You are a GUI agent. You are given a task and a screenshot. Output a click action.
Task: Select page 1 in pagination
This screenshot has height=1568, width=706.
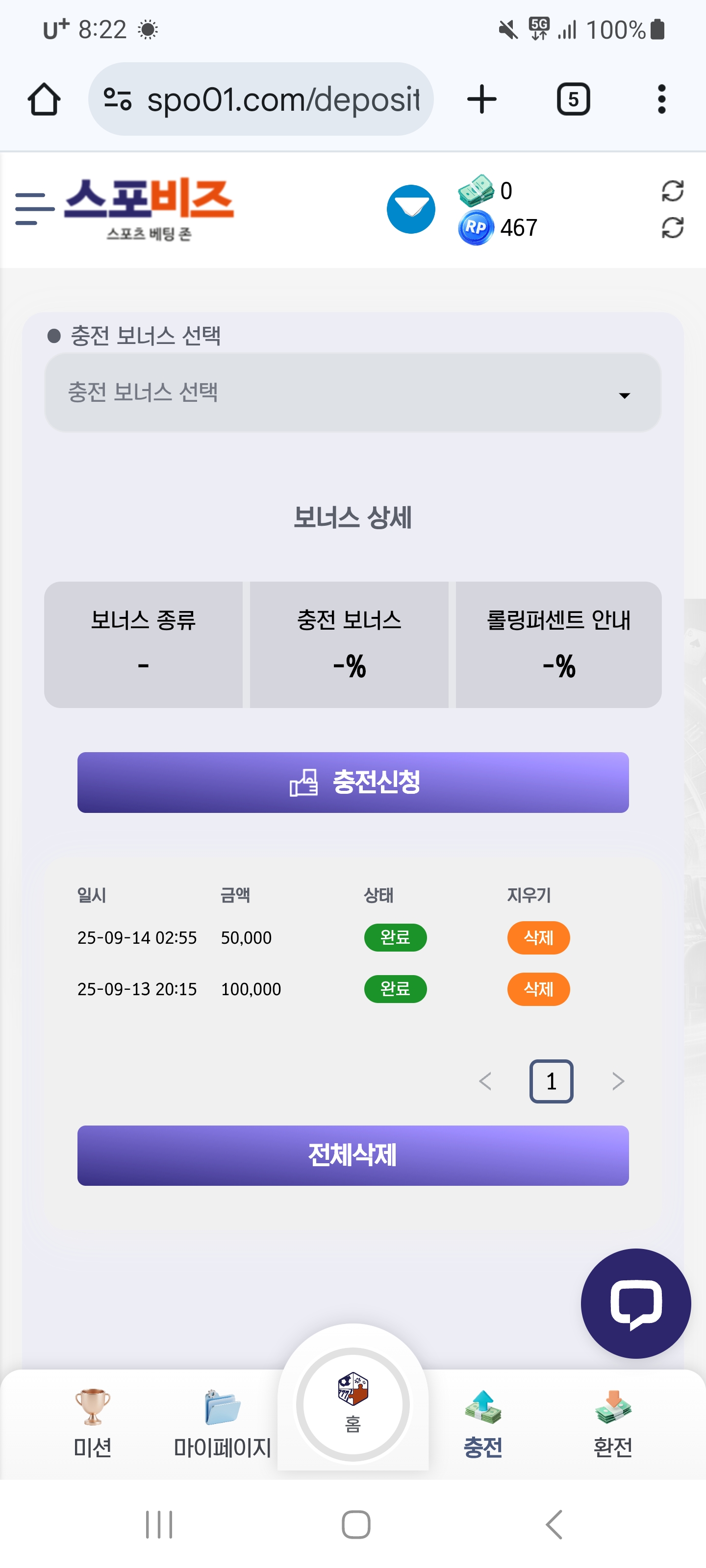coord(551,1081)
